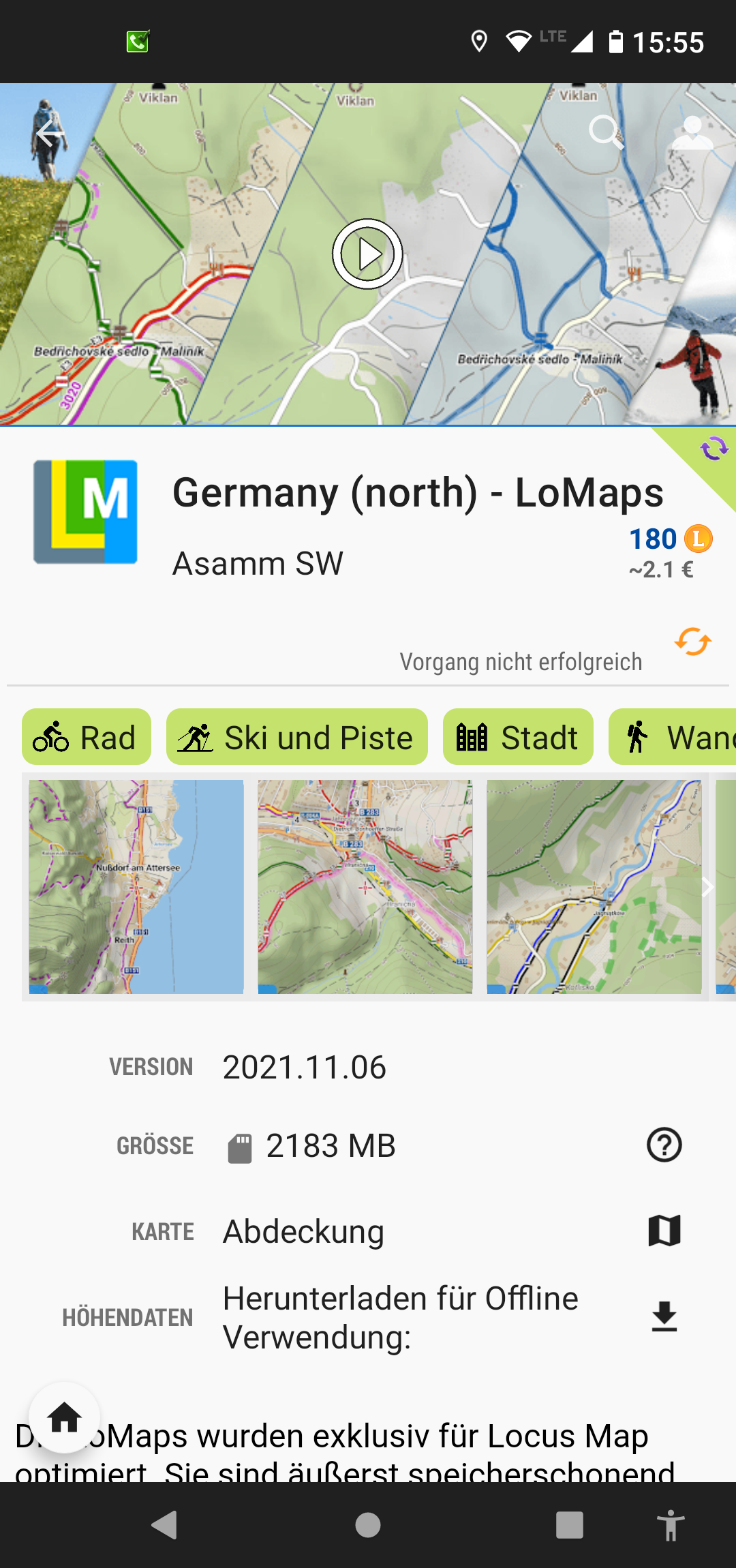Retry the failed operation with the orange icon
Viewport: 736px width, 1568px height.
point(693,642)
